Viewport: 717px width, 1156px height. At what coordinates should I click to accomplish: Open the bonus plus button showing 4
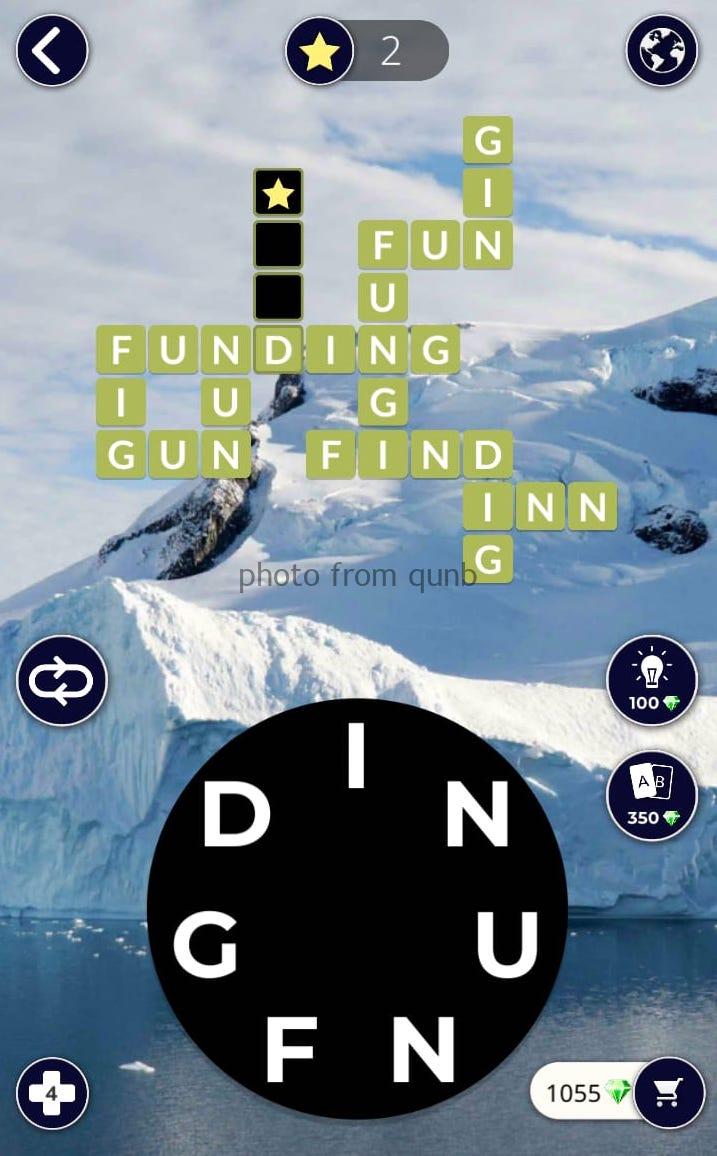click(x=52, y=1093)
